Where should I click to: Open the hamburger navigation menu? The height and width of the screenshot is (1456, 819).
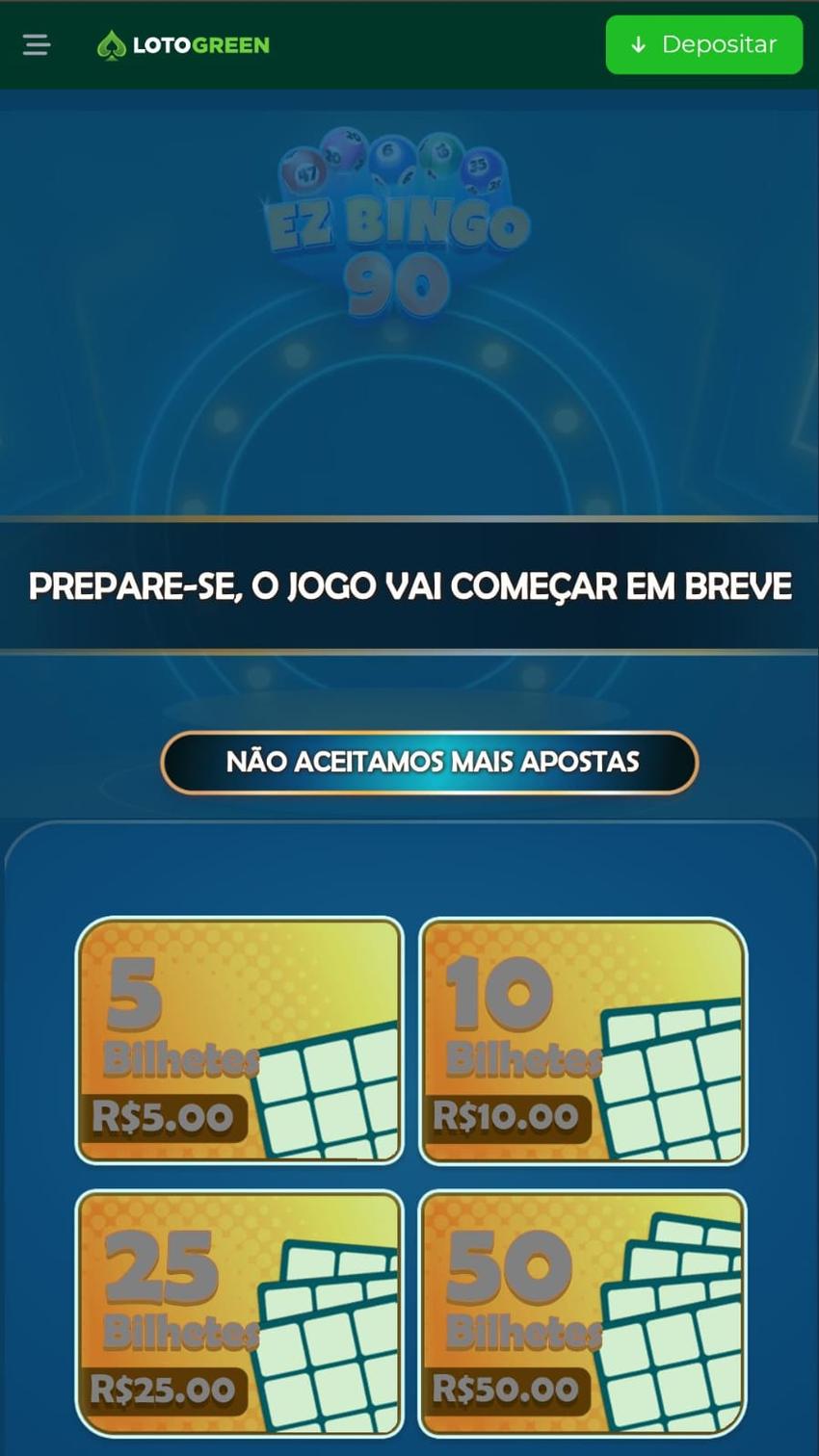pos(37,44)
